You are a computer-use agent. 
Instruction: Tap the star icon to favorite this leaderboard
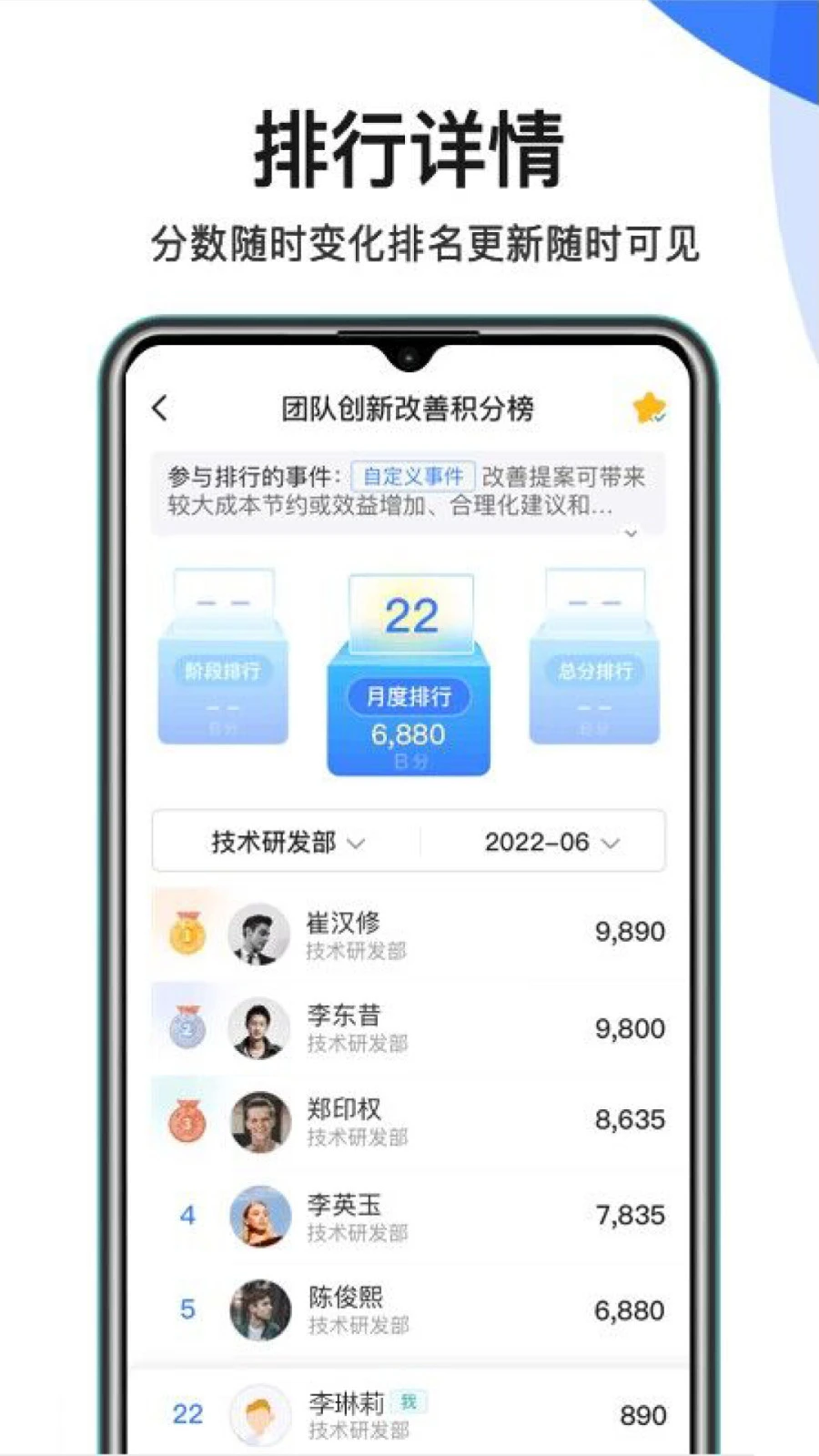649,407
